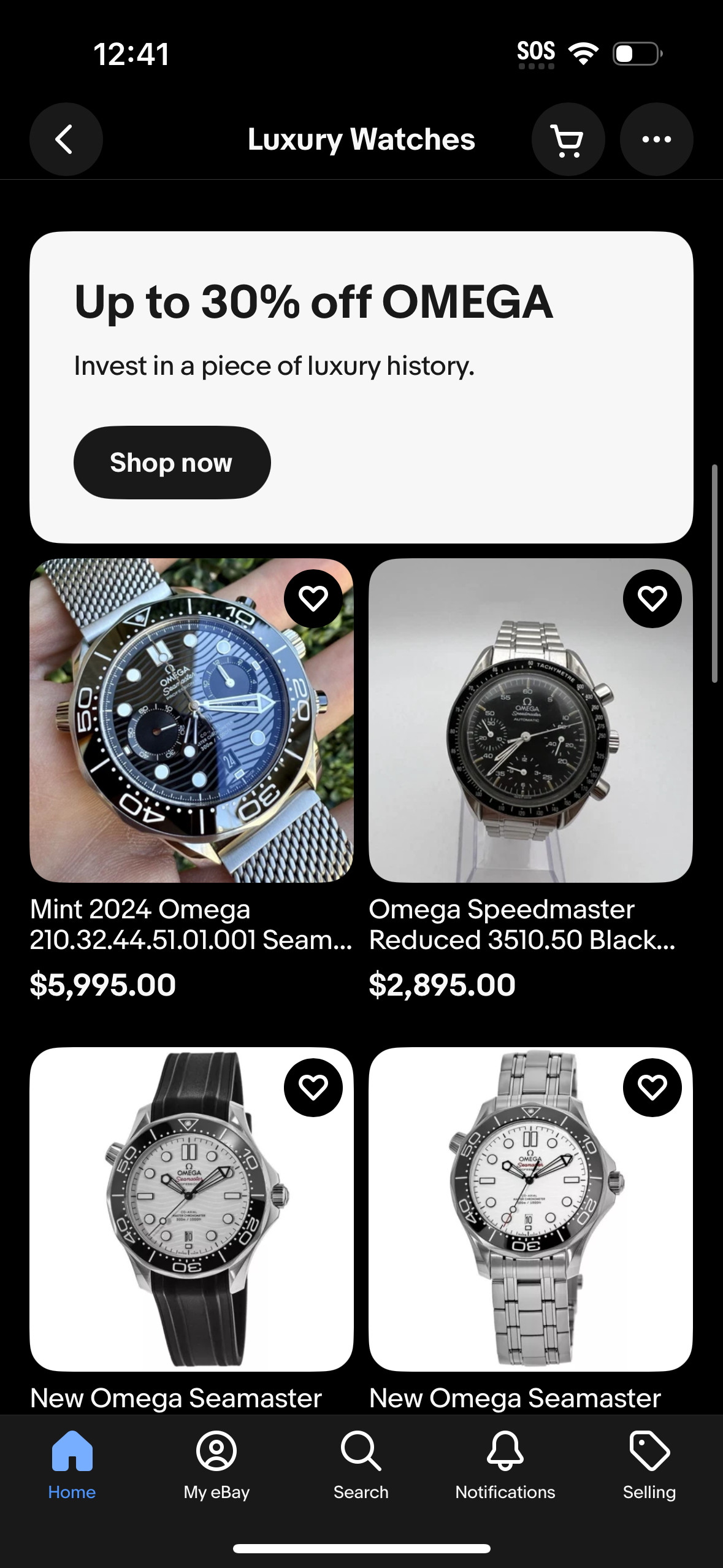The image size is (723, 1568).
Task: Open the Up to 30% off OMEGA banner
Action: [361, 386]
